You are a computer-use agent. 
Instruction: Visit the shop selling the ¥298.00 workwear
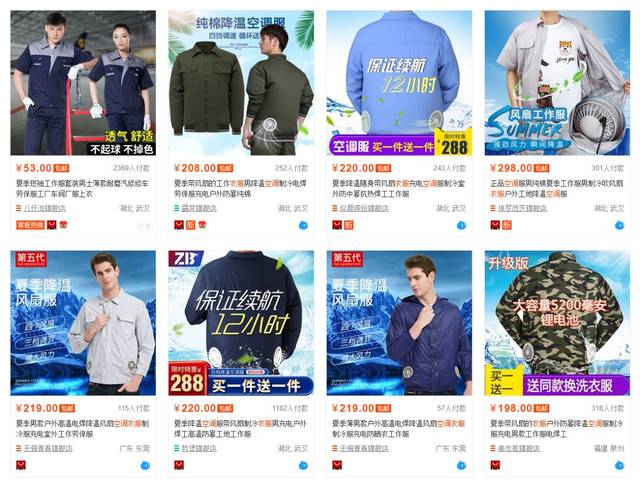[x=524, y=208]
